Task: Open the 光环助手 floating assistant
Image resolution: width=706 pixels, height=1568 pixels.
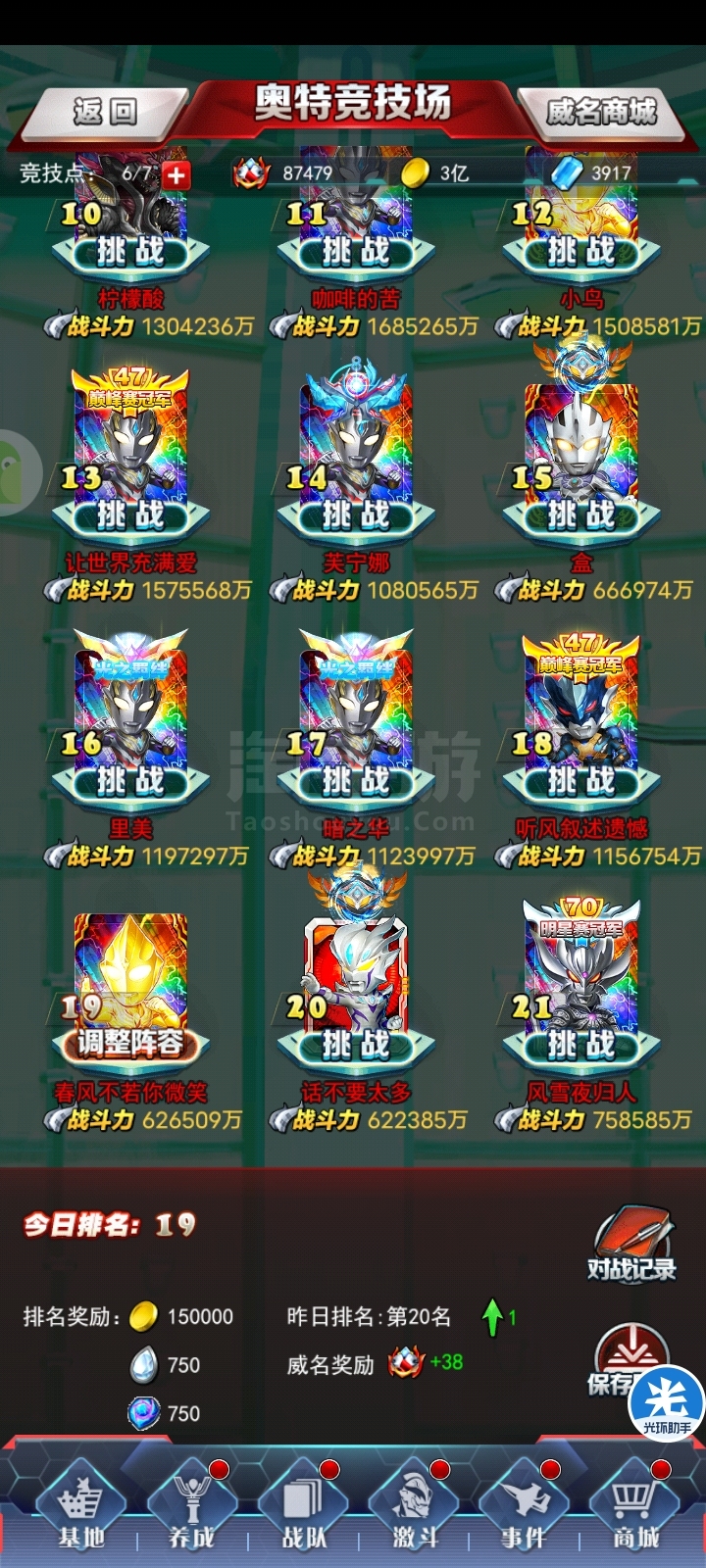Action: coord(667,1403)
